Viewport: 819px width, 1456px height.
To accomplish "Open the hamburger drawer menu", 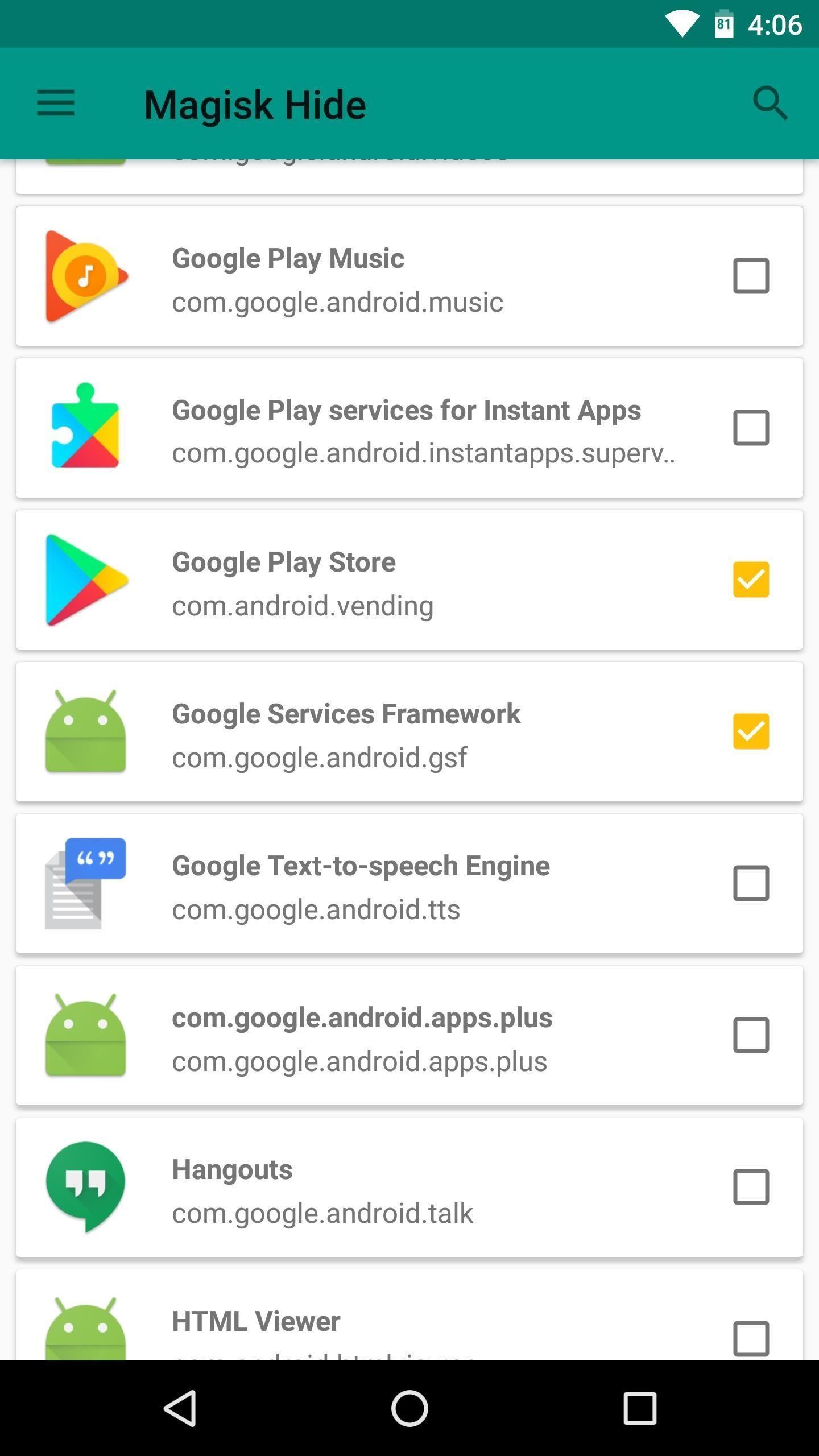I will click(56, 104).
